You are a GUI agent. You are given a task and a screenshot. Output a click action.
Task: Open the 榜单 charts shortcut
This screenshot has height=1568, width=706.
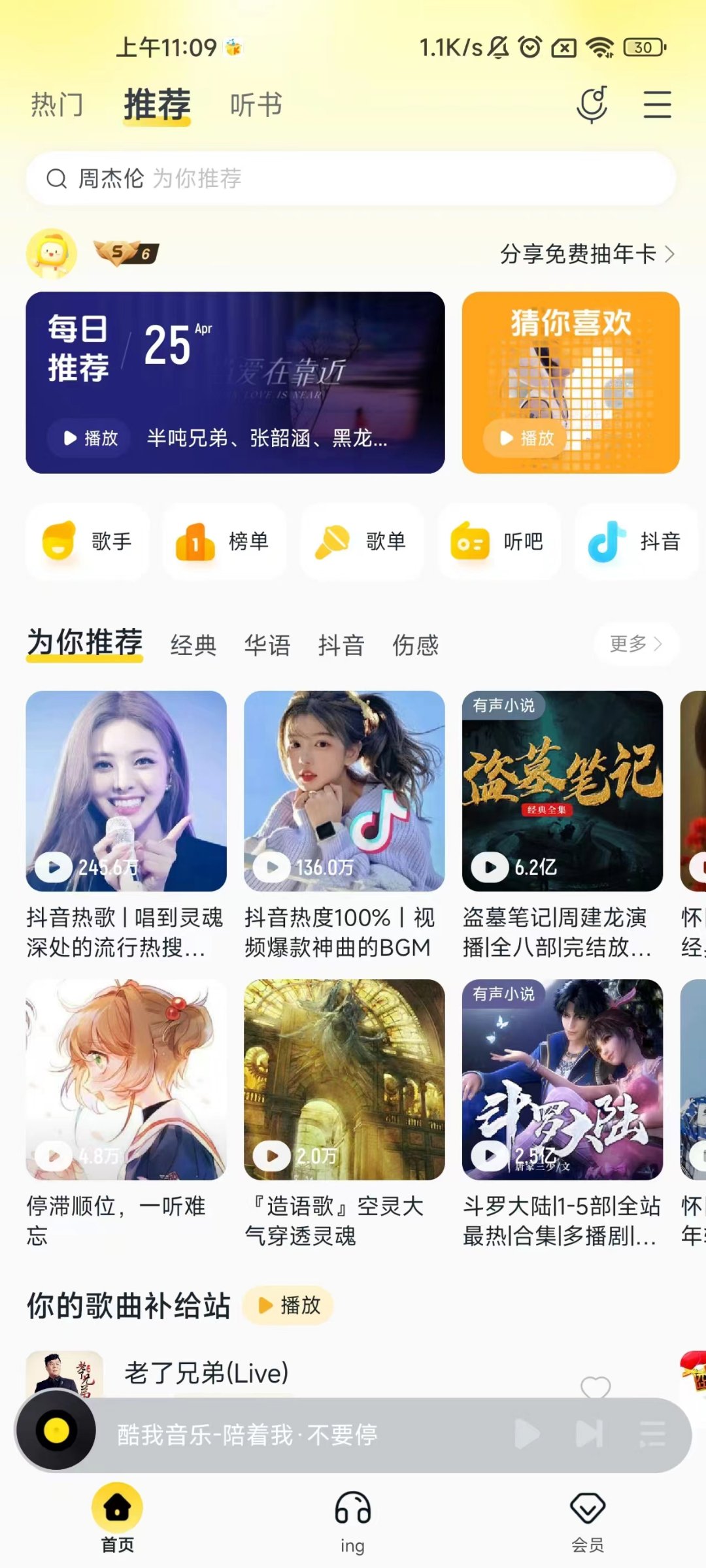pyautogui.click(x=224, y=542)
